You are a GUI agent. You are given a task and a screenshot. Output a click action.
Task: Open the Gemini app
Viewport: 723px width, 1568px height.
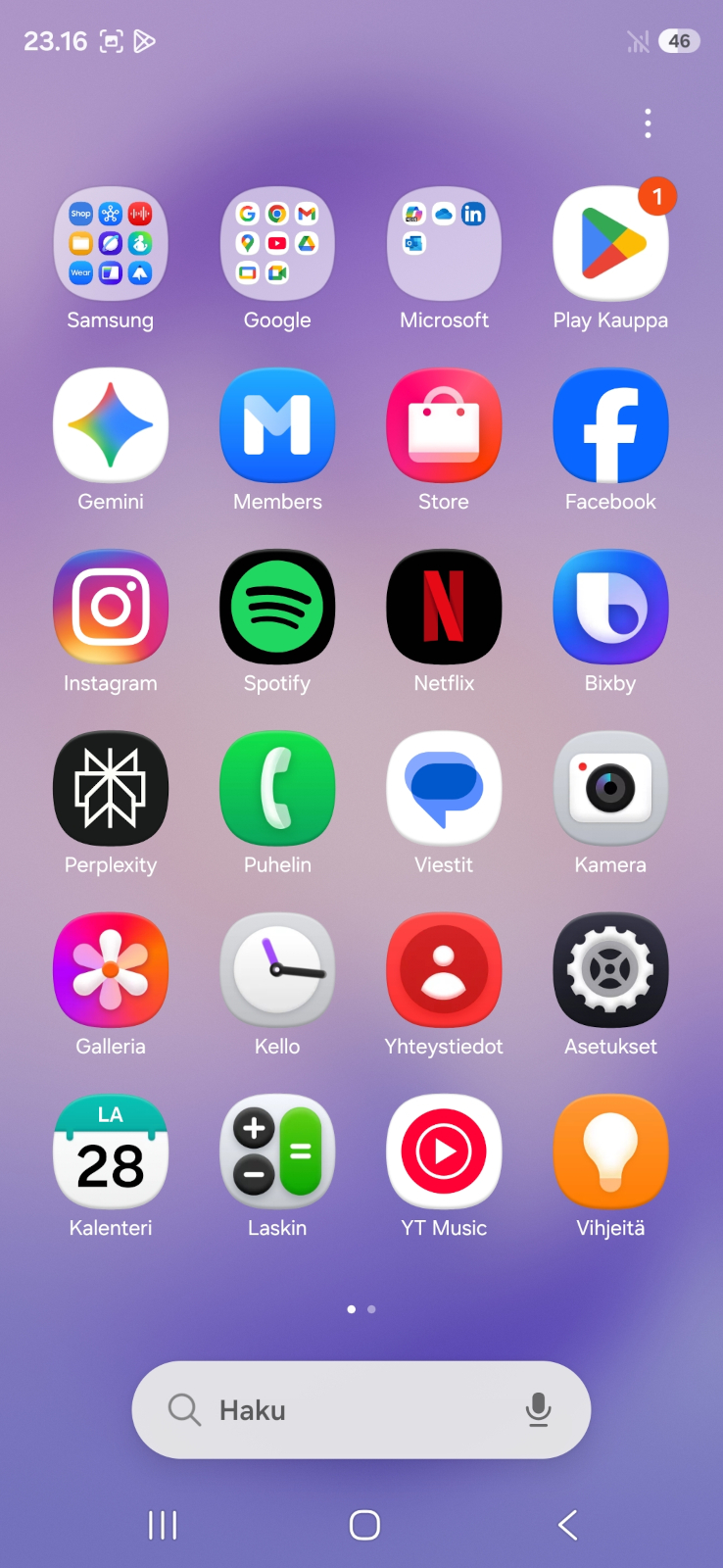[x=111, y=425]
